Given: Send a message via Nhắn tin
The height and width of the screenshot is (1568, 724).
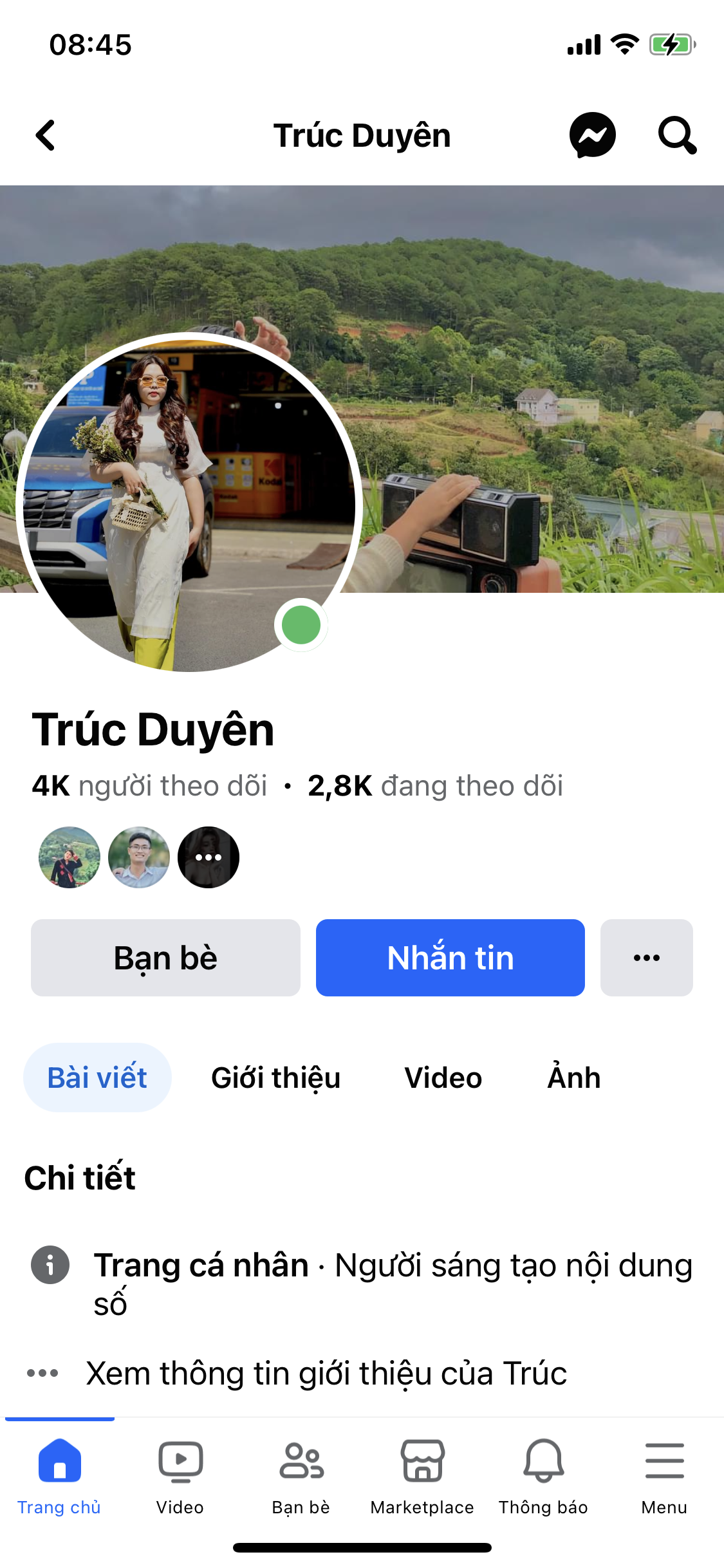Looking at the screenshot, I should click(450, 958).
